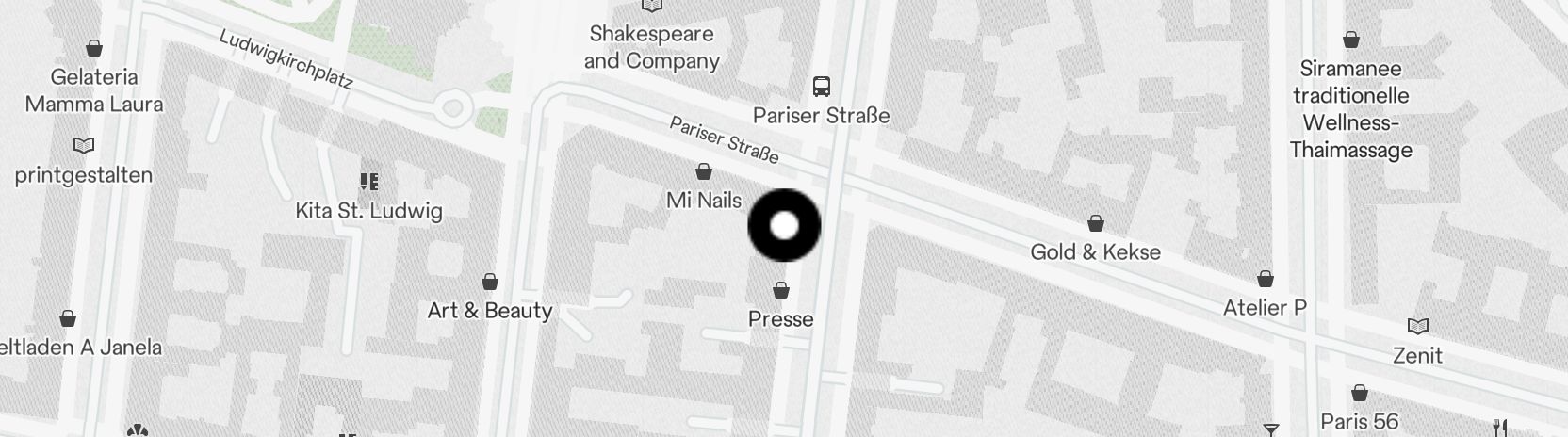Open the Mi Nails shop marker
1568x437 pixels.
click(x=703, y=172)
